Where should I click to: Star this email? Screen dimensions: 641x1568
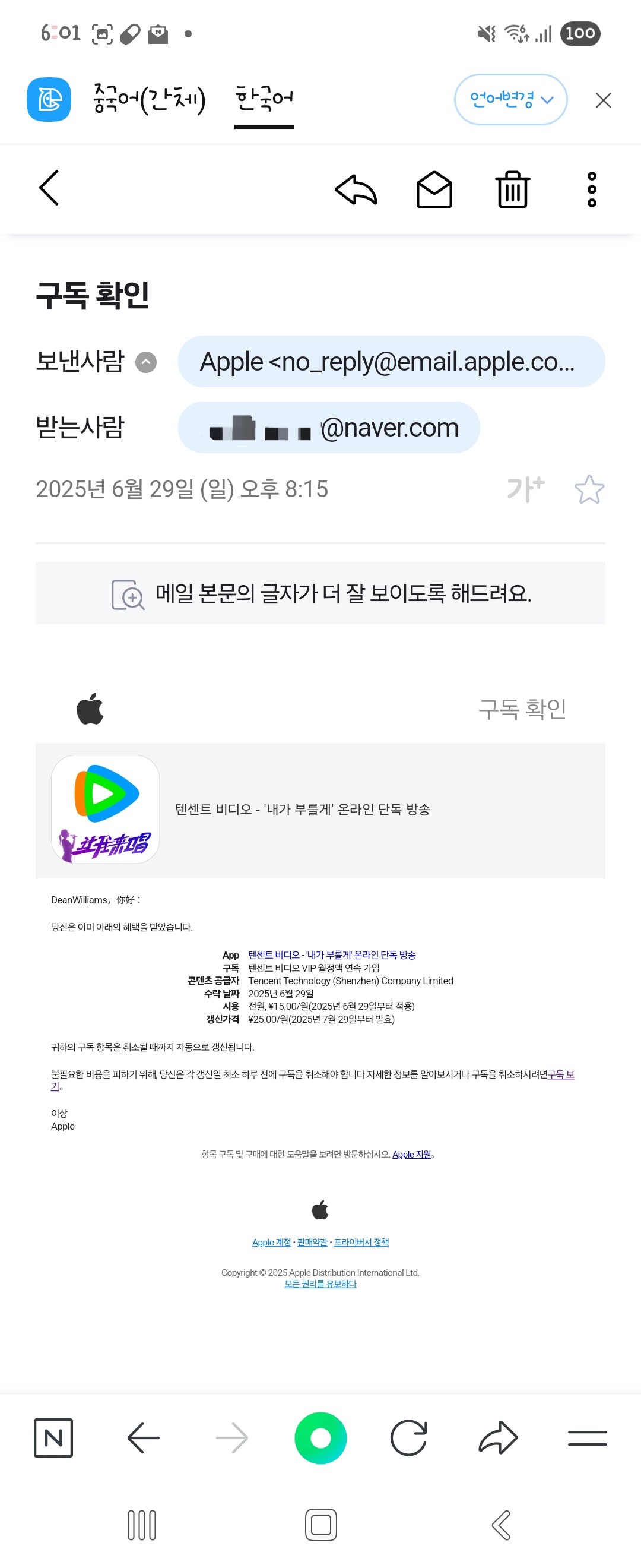point(589,489)
